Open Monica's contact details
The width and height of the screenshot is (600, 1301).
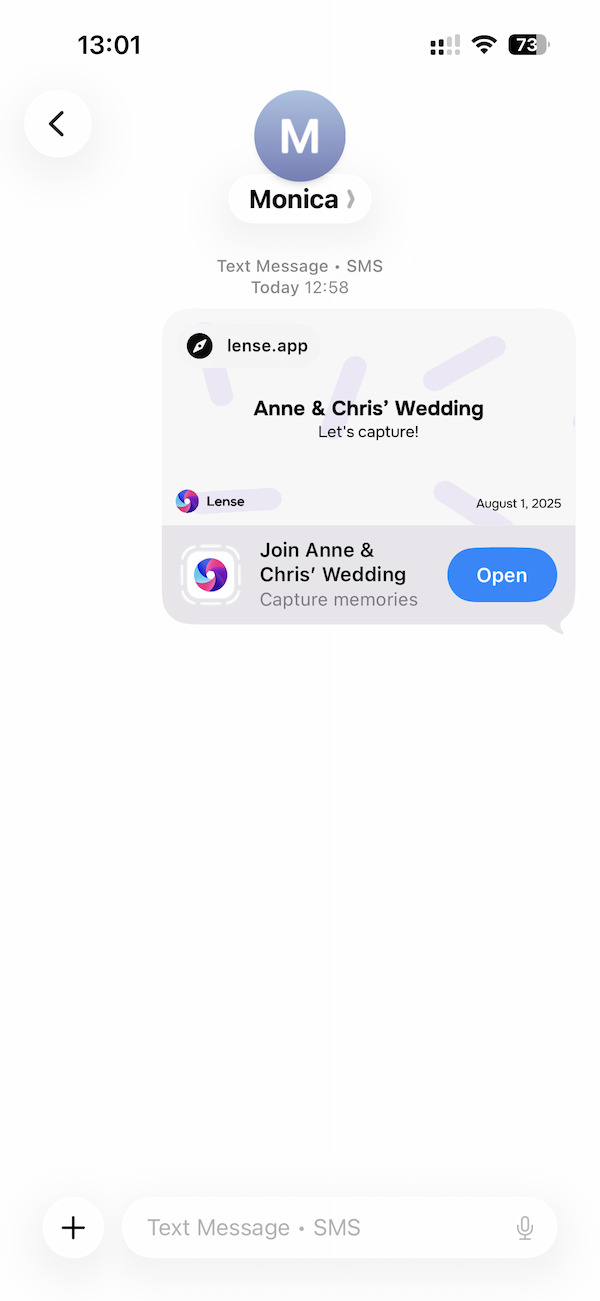click(x=299, y=199)
